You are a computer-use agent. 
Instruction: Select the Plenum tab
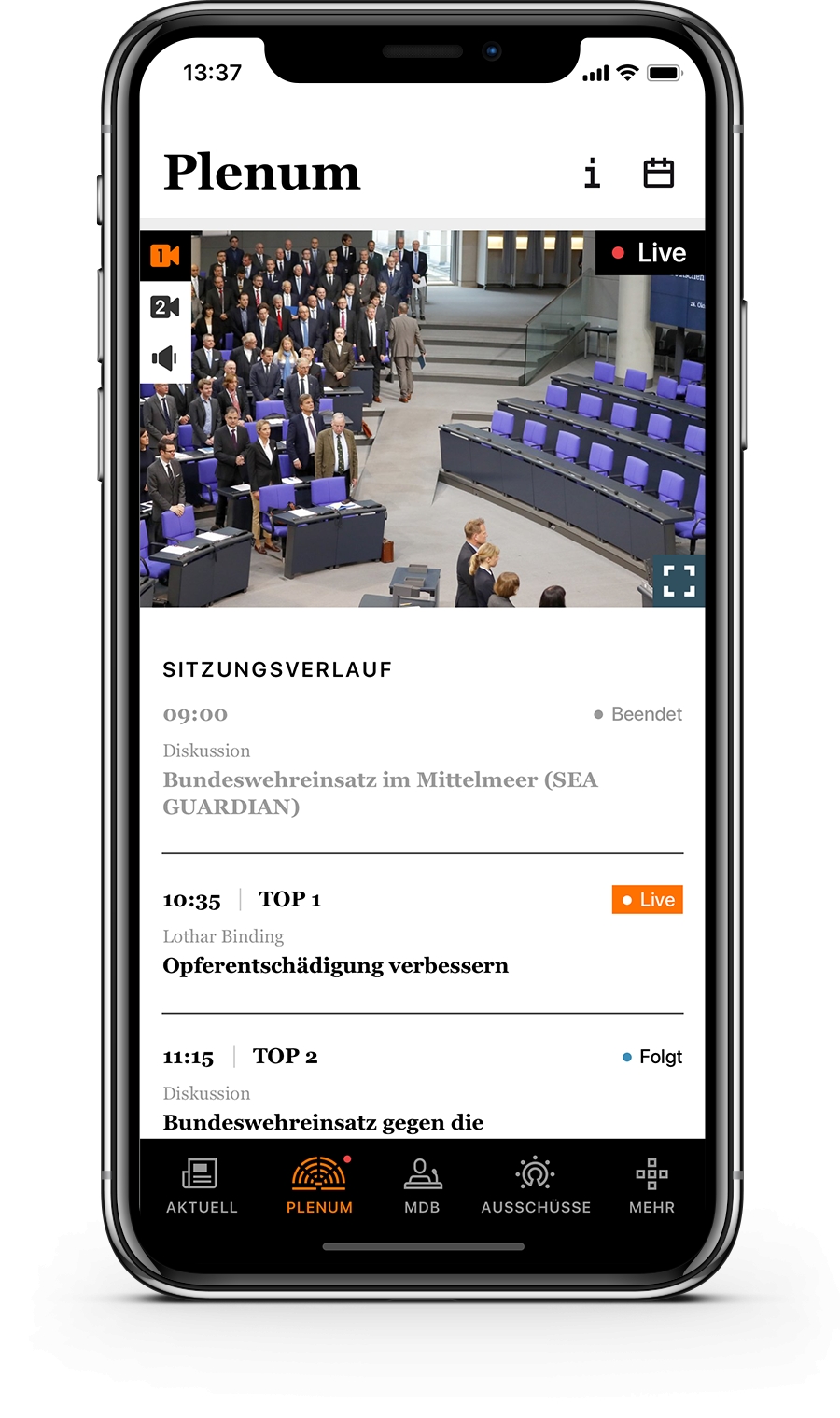coord(319,1186)
